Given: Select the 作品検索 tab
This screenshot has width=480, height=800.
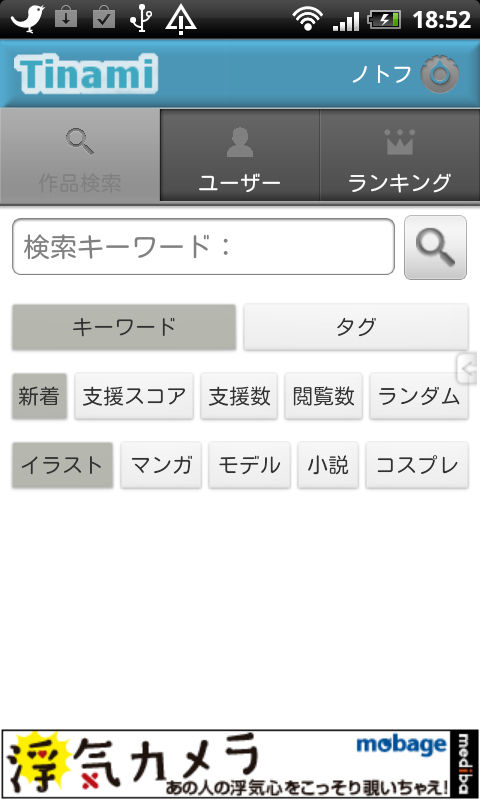Looking at the screenshot, I should point(80,155).
